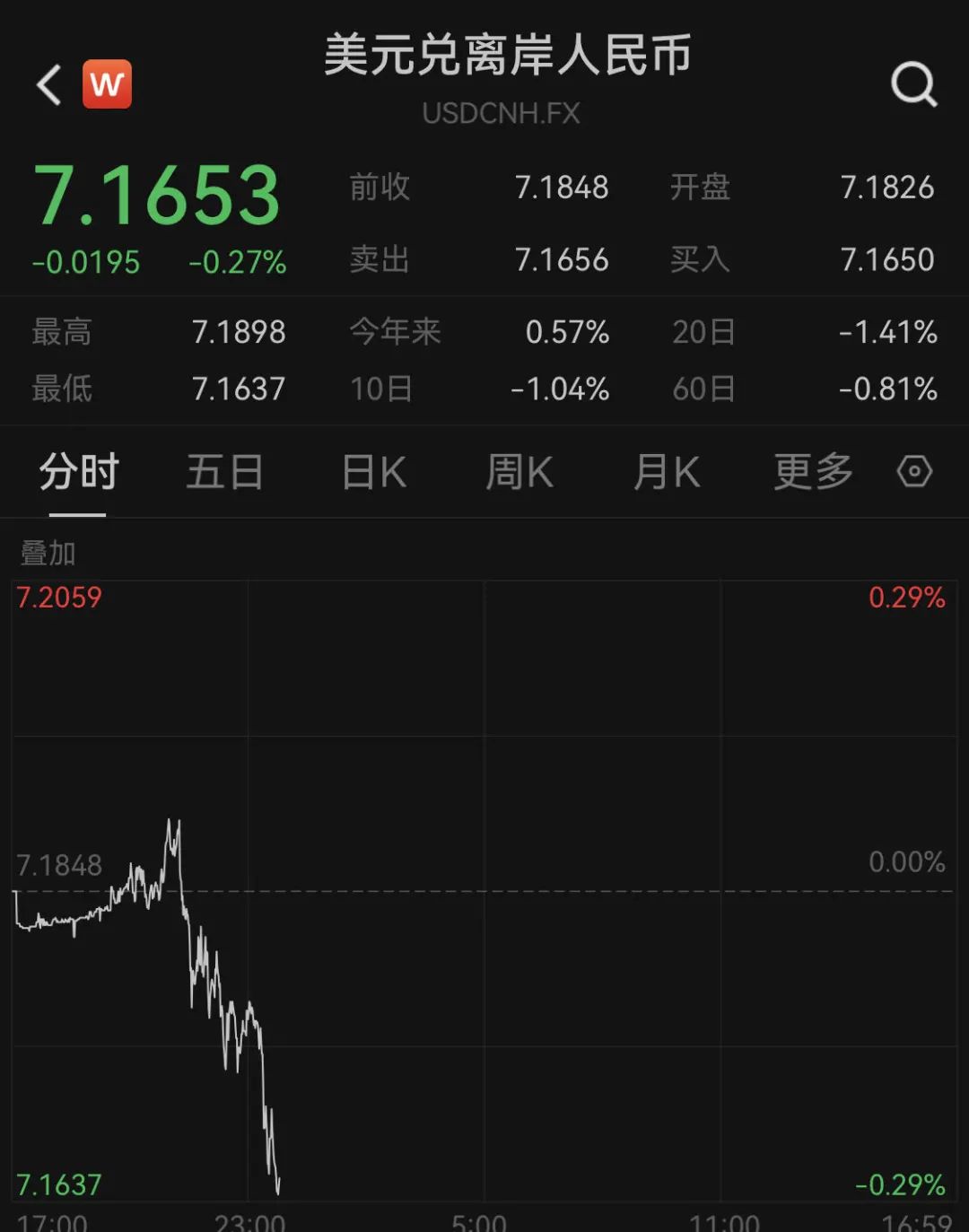Tap the orange W badge icon

click(x=107, y=84)
